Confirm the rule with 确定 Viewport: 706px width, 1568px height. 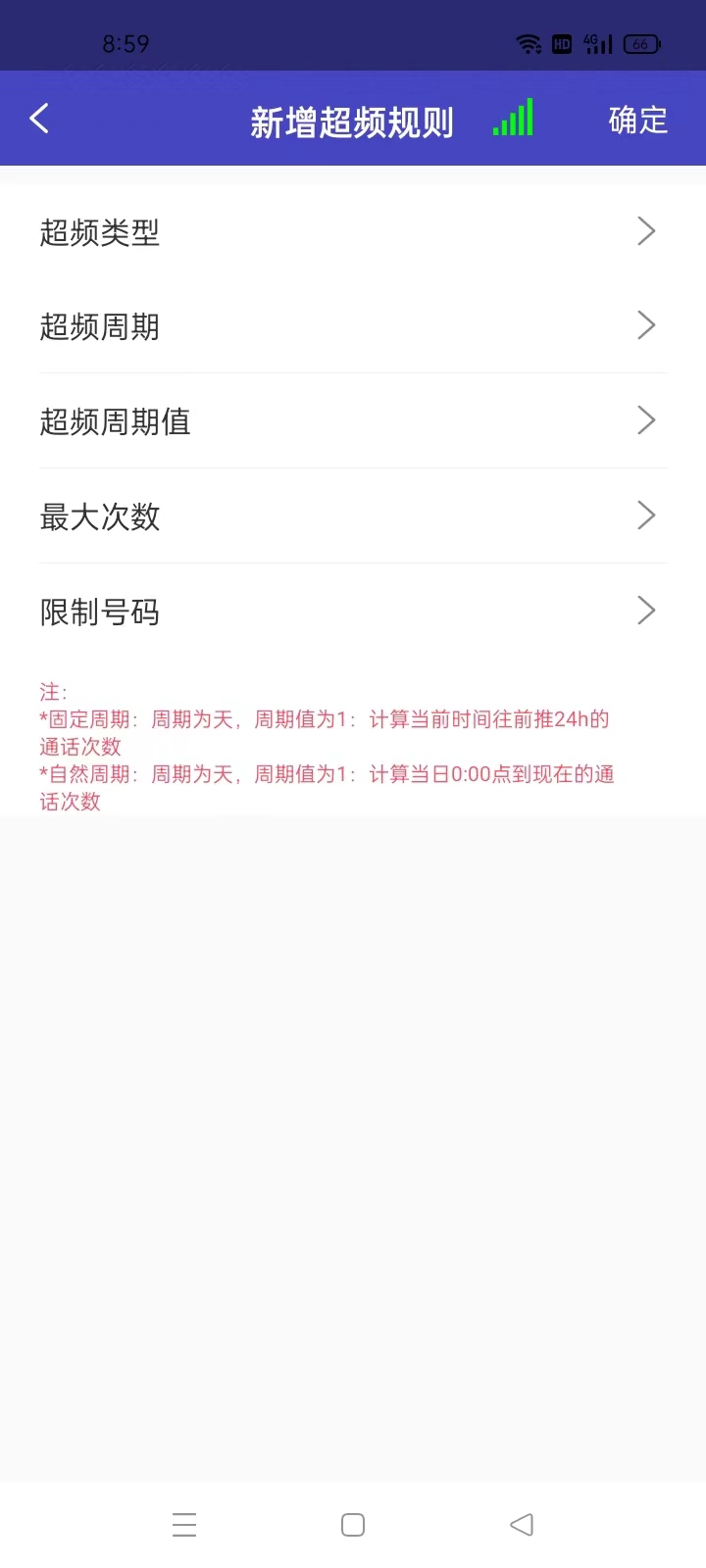click(x=637, y=121)
